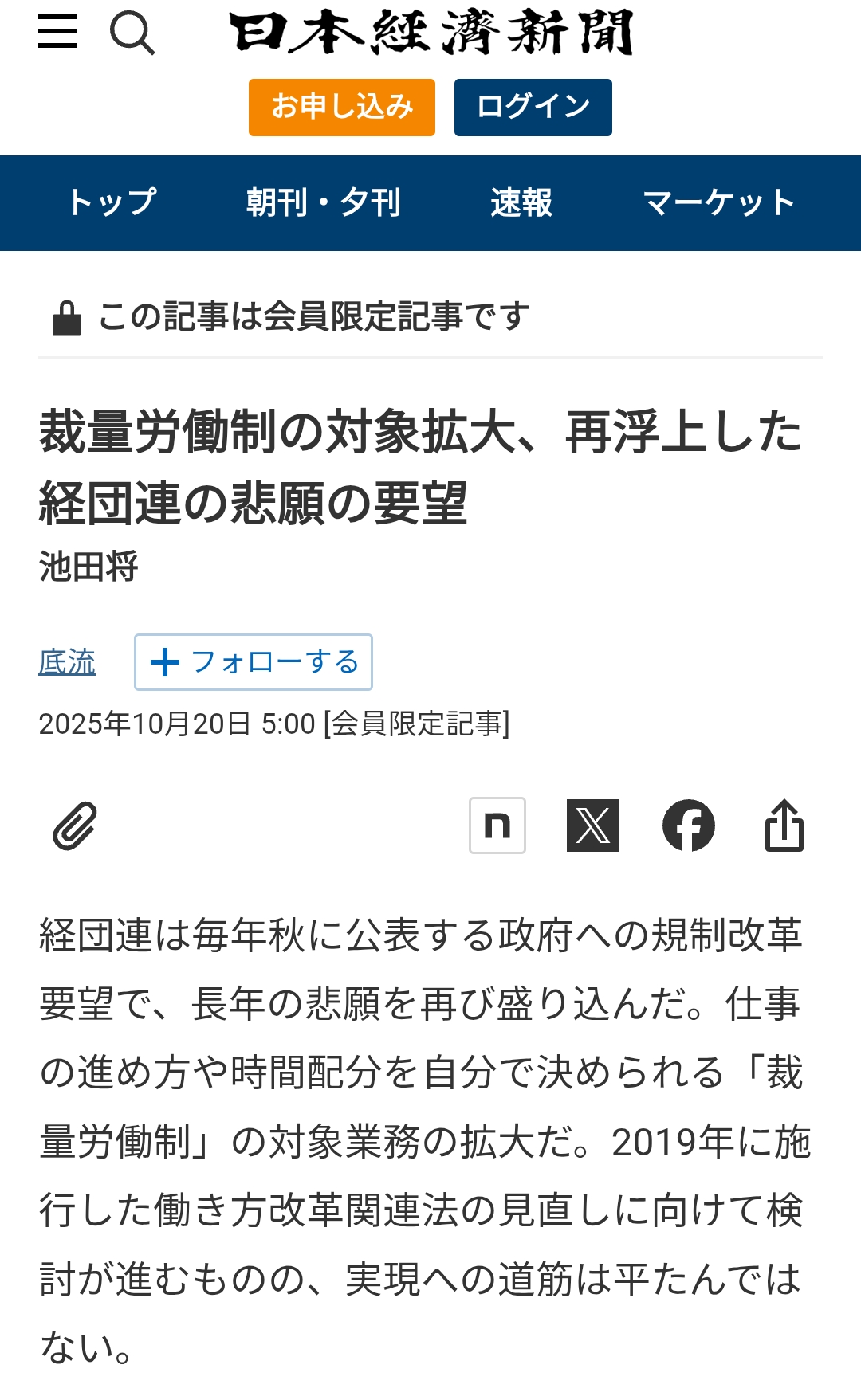Follow the topic with フォローする
This screenshot has width=861, height=1400.
(254, 662)
